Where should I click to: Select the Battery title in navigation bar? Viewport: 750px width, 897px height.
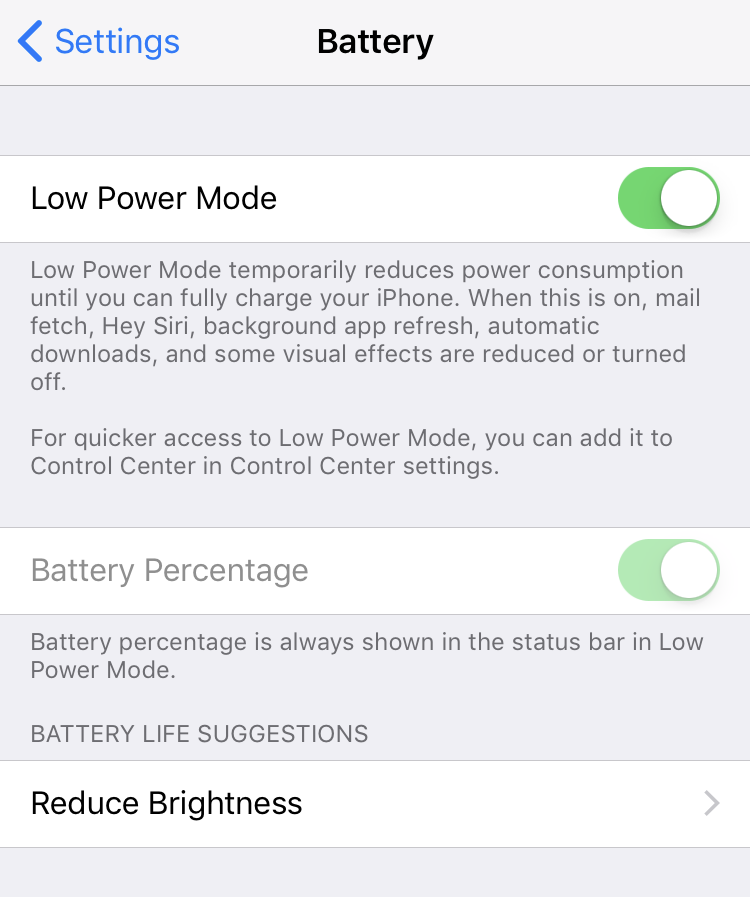374,42
